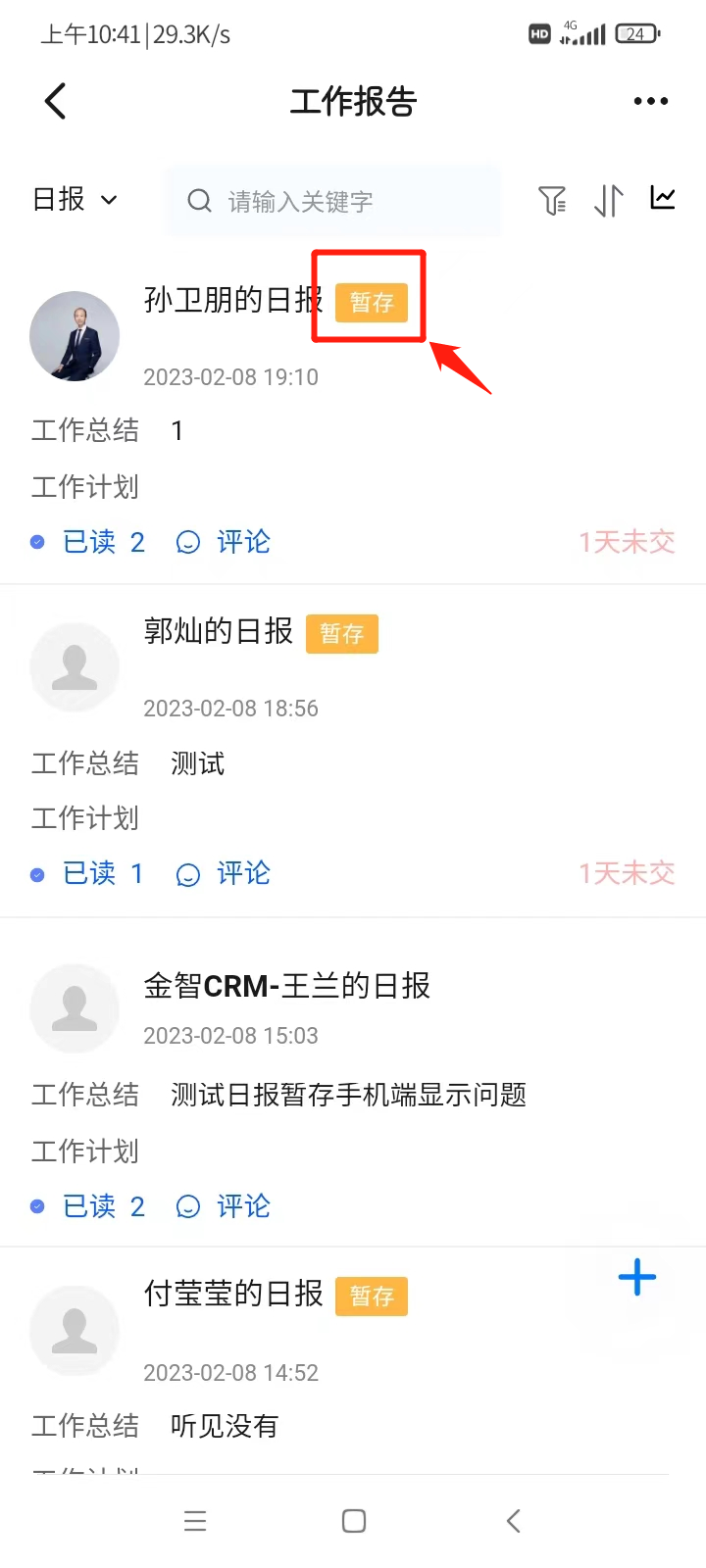Image resolution: width=706 pixels, height=1568 pixels.
Task: Open 孙卫朋的日报 report
Action: pos(232,300)
